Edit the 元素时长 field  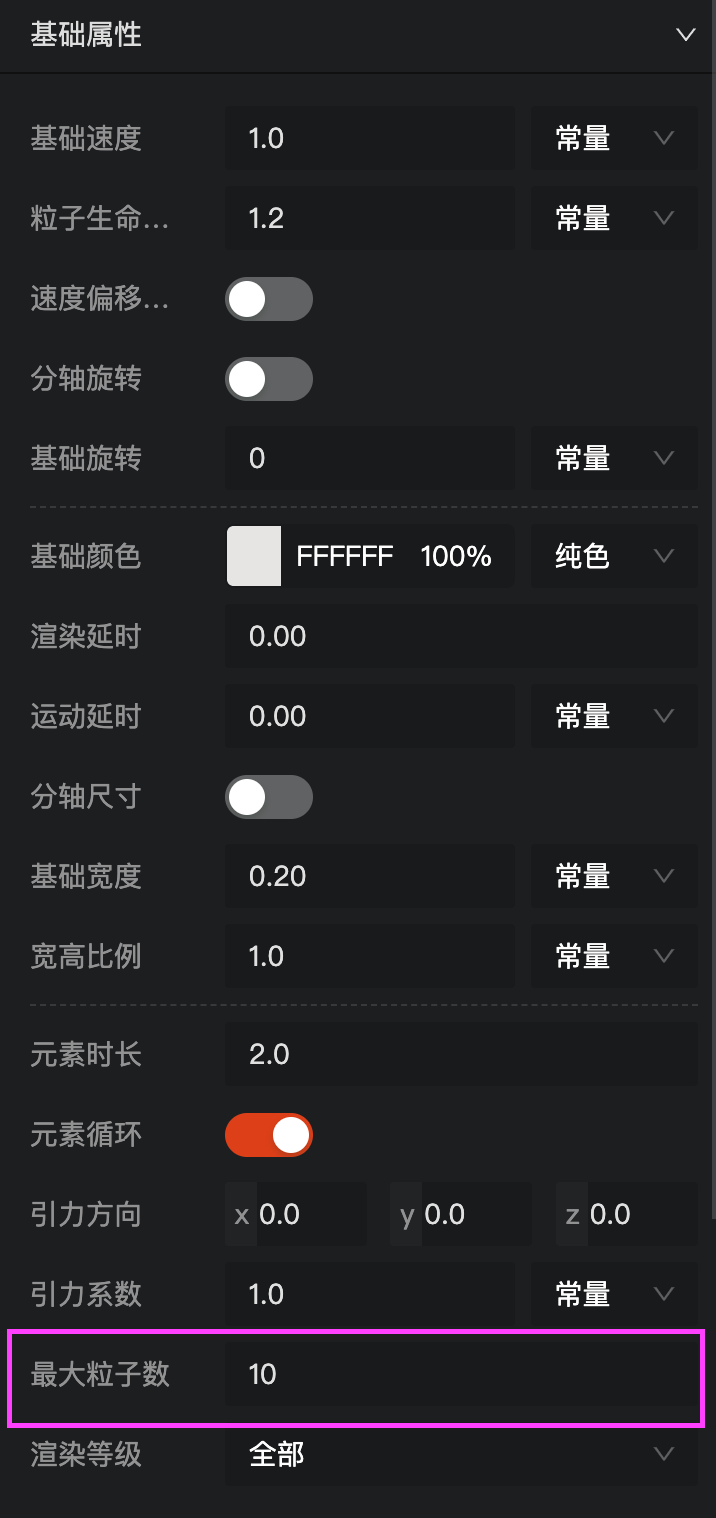[462, 1054]
